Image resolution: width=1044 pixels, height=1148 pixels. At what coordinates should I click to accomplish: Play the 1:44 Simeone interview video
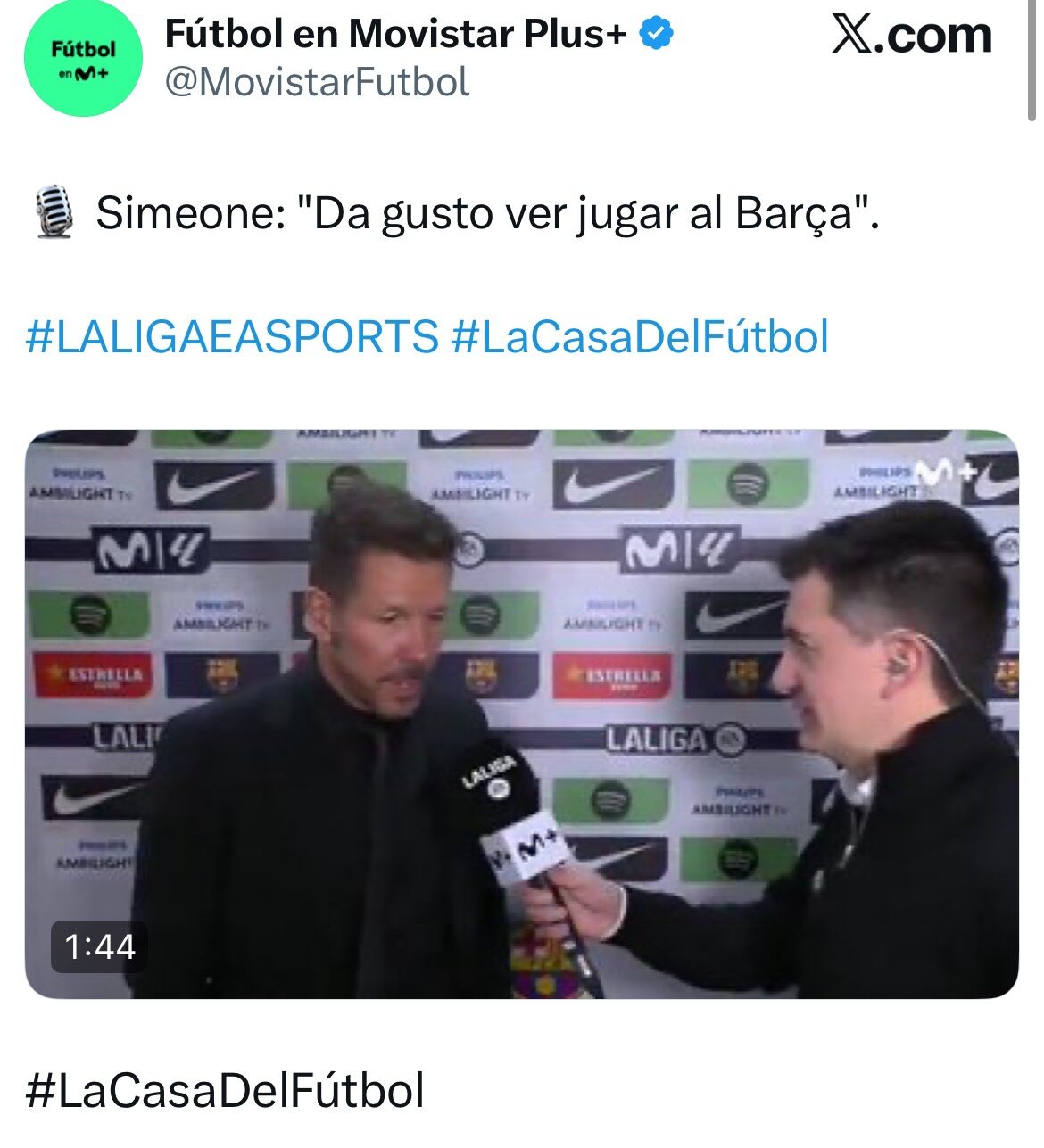click(x=521, y=714)
